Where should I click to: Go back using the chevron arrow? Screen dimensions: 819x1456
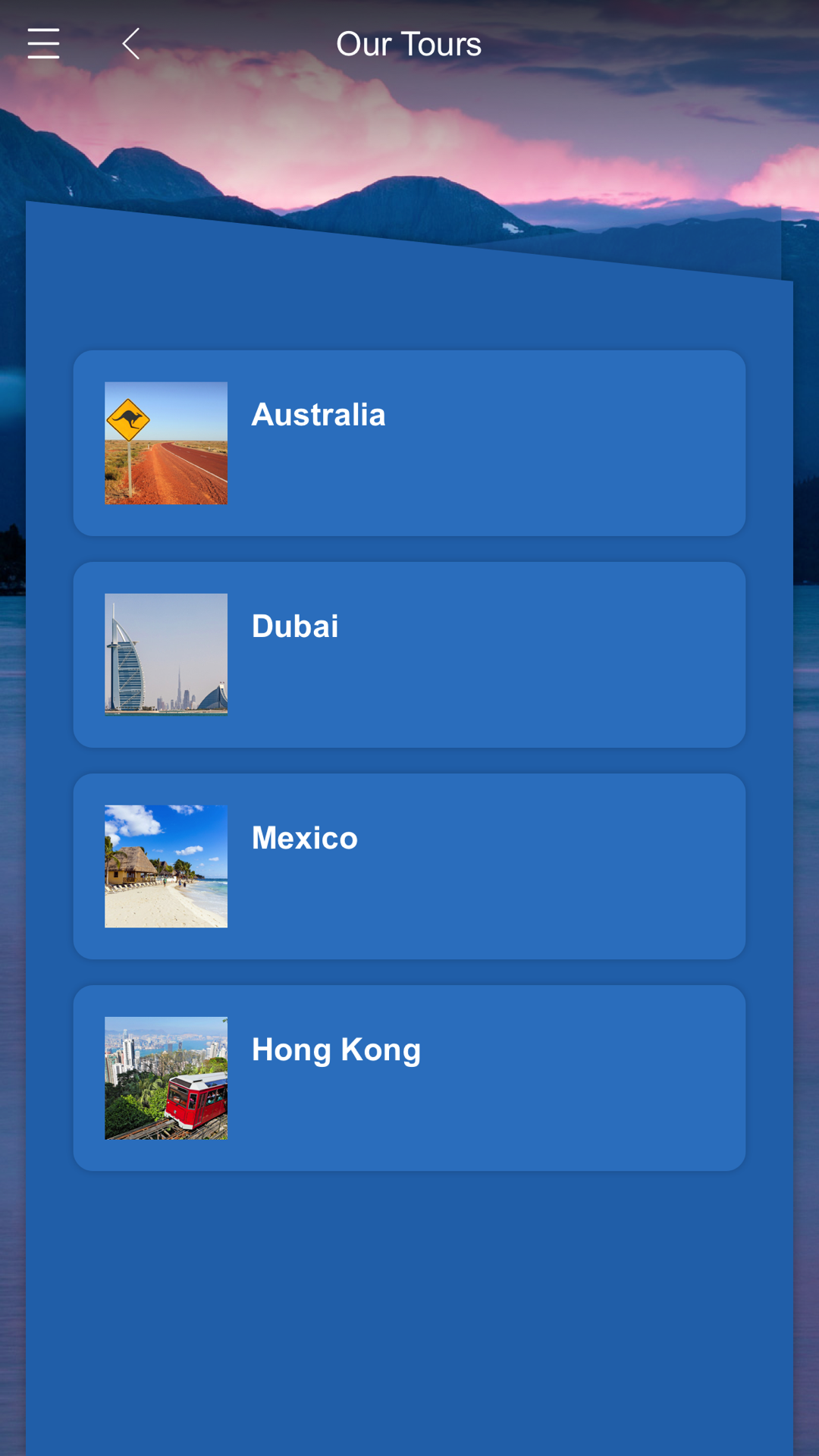(130, 43)
